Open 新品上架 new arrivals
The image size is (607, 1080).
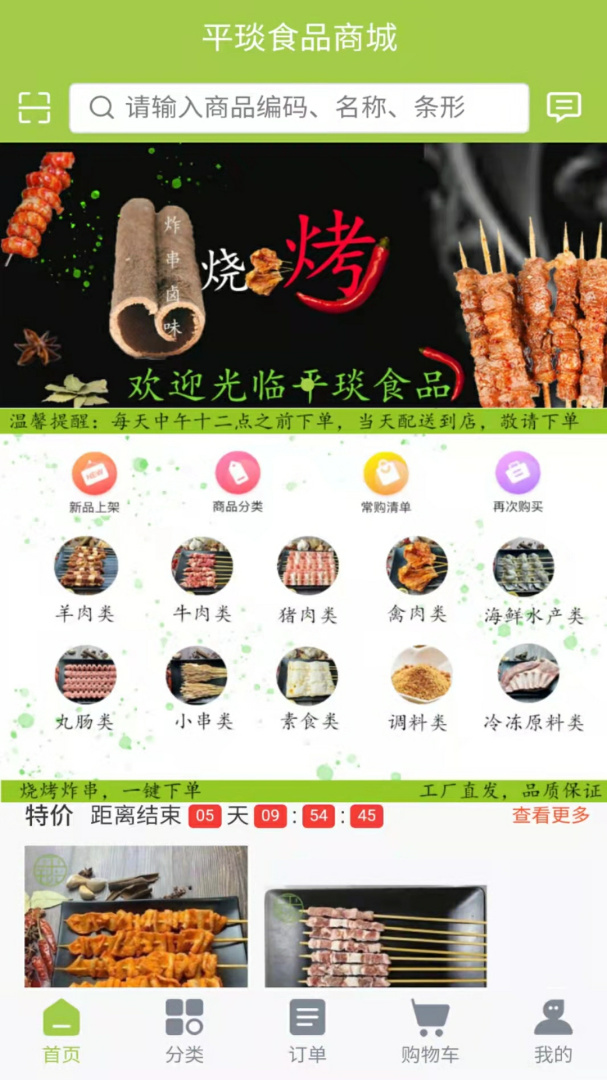click(94, 482)
